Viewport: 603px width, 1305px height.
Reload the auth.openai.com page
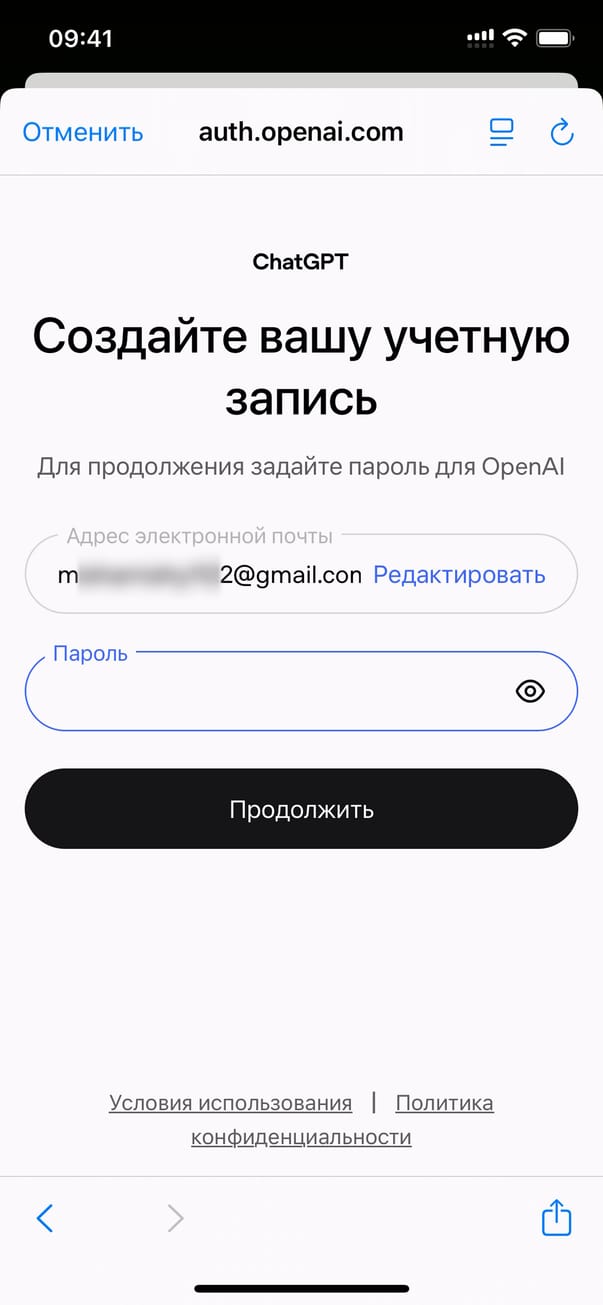562,132
